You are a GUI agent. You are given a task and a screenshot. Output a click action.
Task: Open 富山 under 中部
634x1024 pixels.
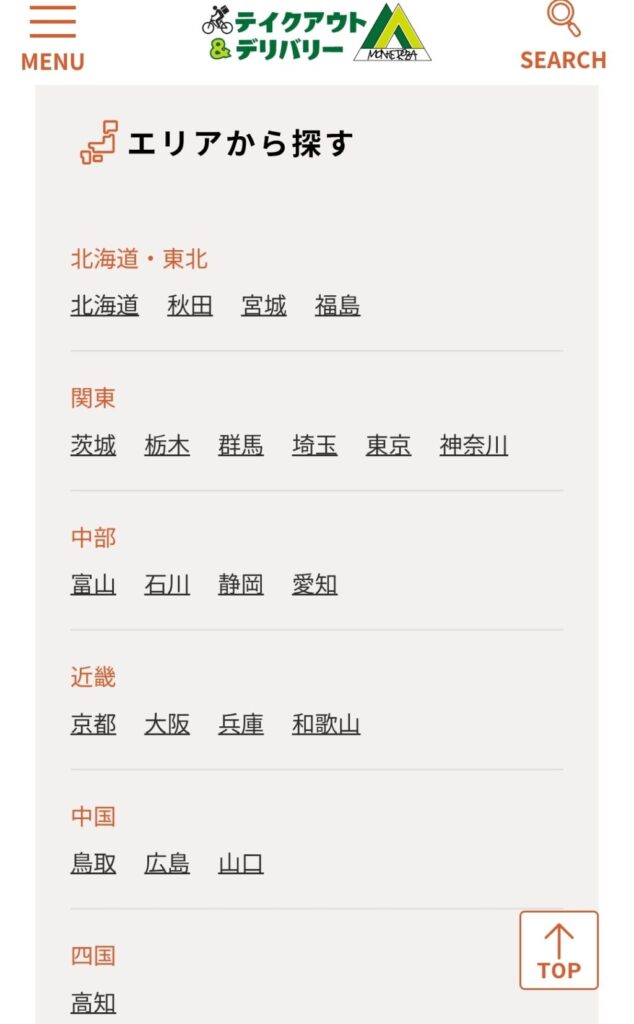coord(93,585)
